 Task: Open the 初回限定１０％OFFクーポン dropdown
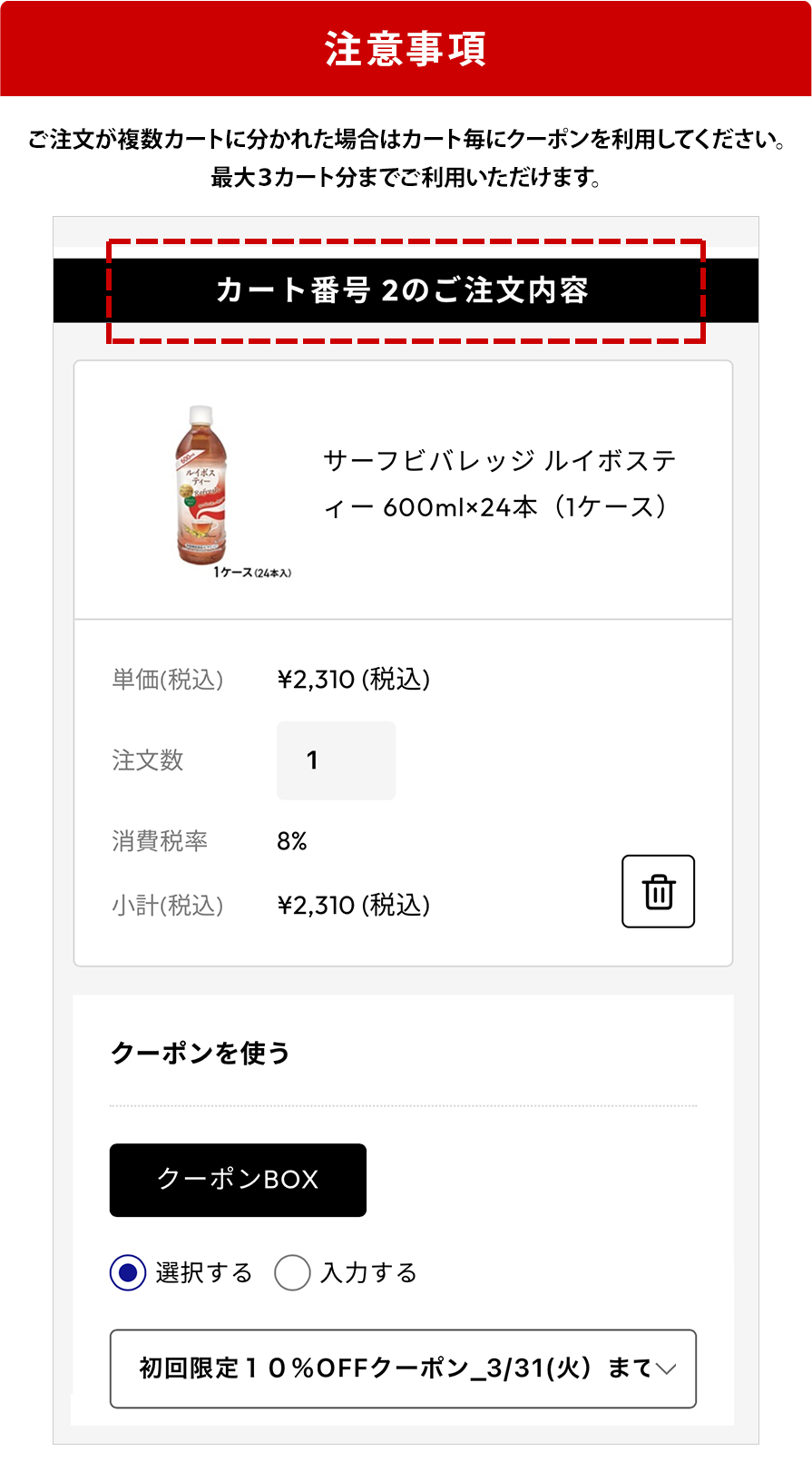402,1369
